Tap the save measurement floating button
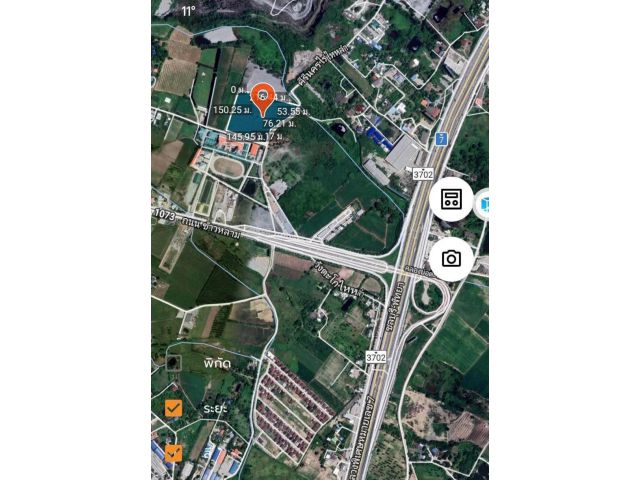 pyautogui.click(x=451, y=198)
